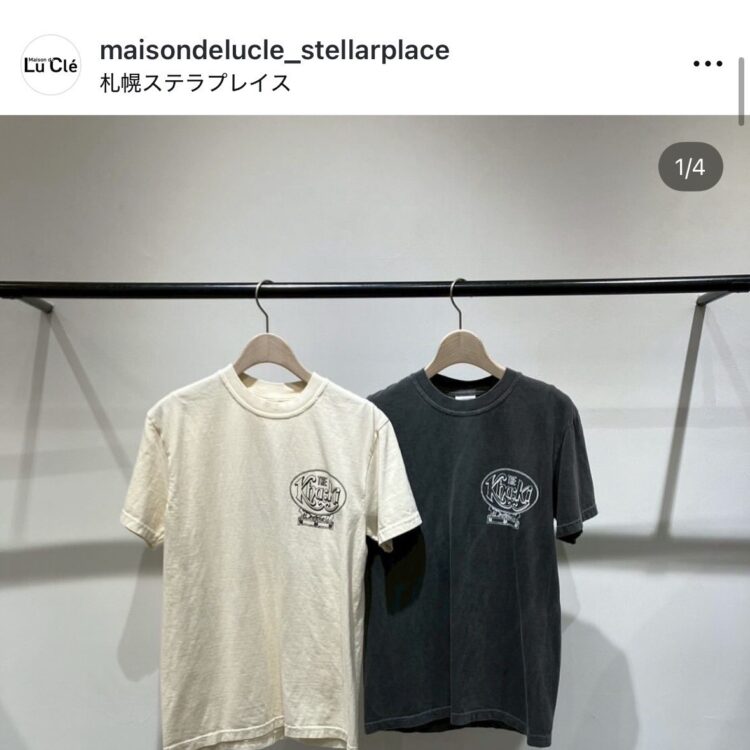Open maisondelucle_stellarplace profile via username
The height and width of the screenshot is (750, 750).
point(275,49)
